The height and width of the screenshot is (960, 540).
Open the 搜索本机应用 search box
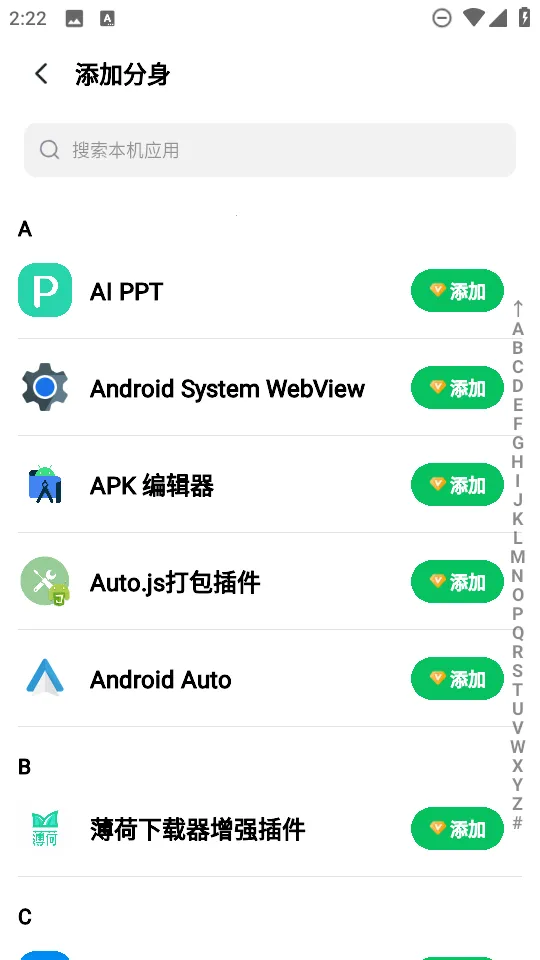[270, 150]
